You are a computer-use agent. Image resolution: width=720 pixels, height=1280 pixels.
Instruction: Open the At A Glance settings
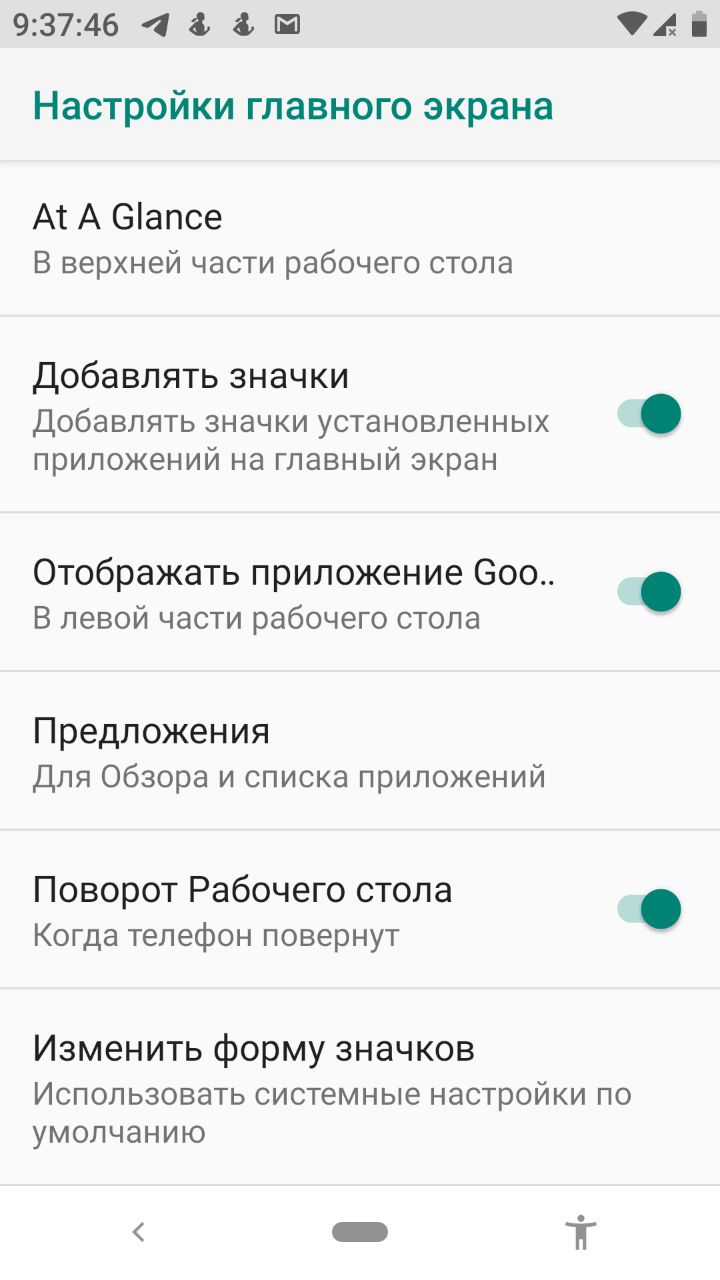tap(360, 239)
